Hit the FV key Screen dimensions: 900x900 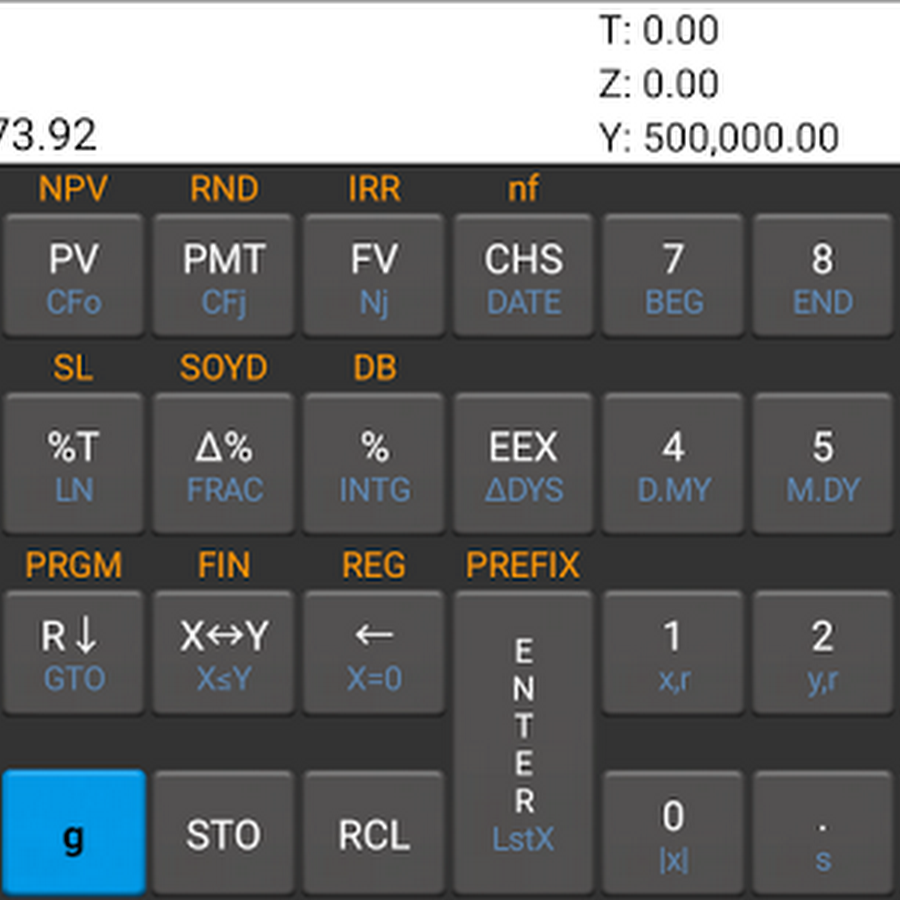[x=374, y=275]
